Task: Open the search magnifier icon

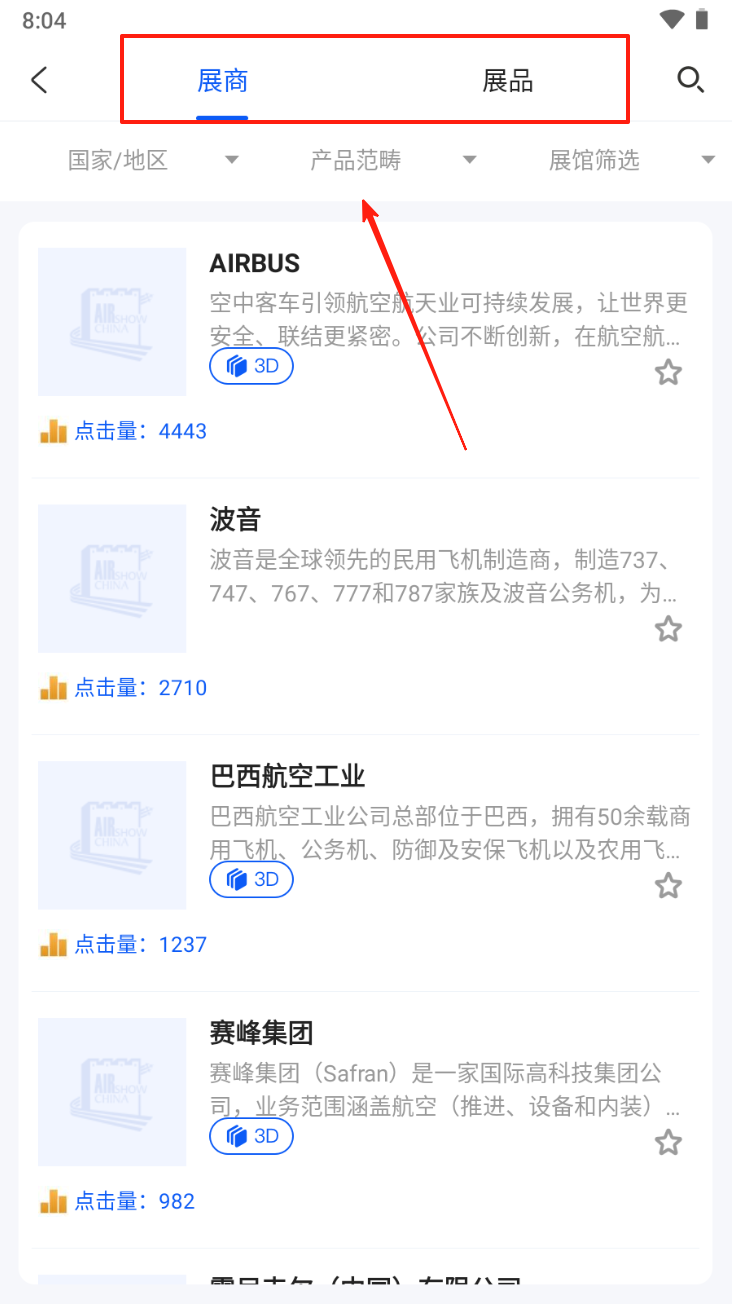Action: tap(690, 80)
